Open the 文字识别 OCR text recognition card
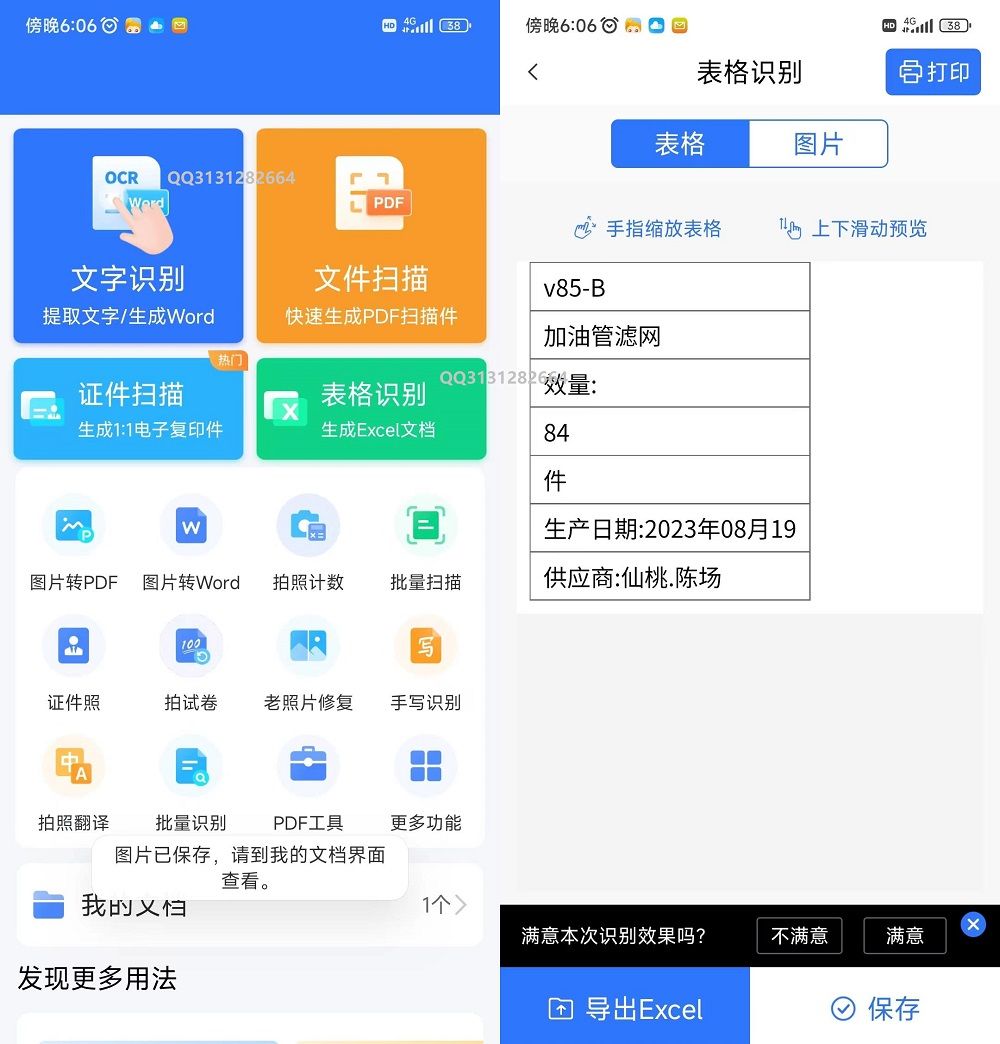The width and height of the screenshot is (1000, 1044). 128,236
